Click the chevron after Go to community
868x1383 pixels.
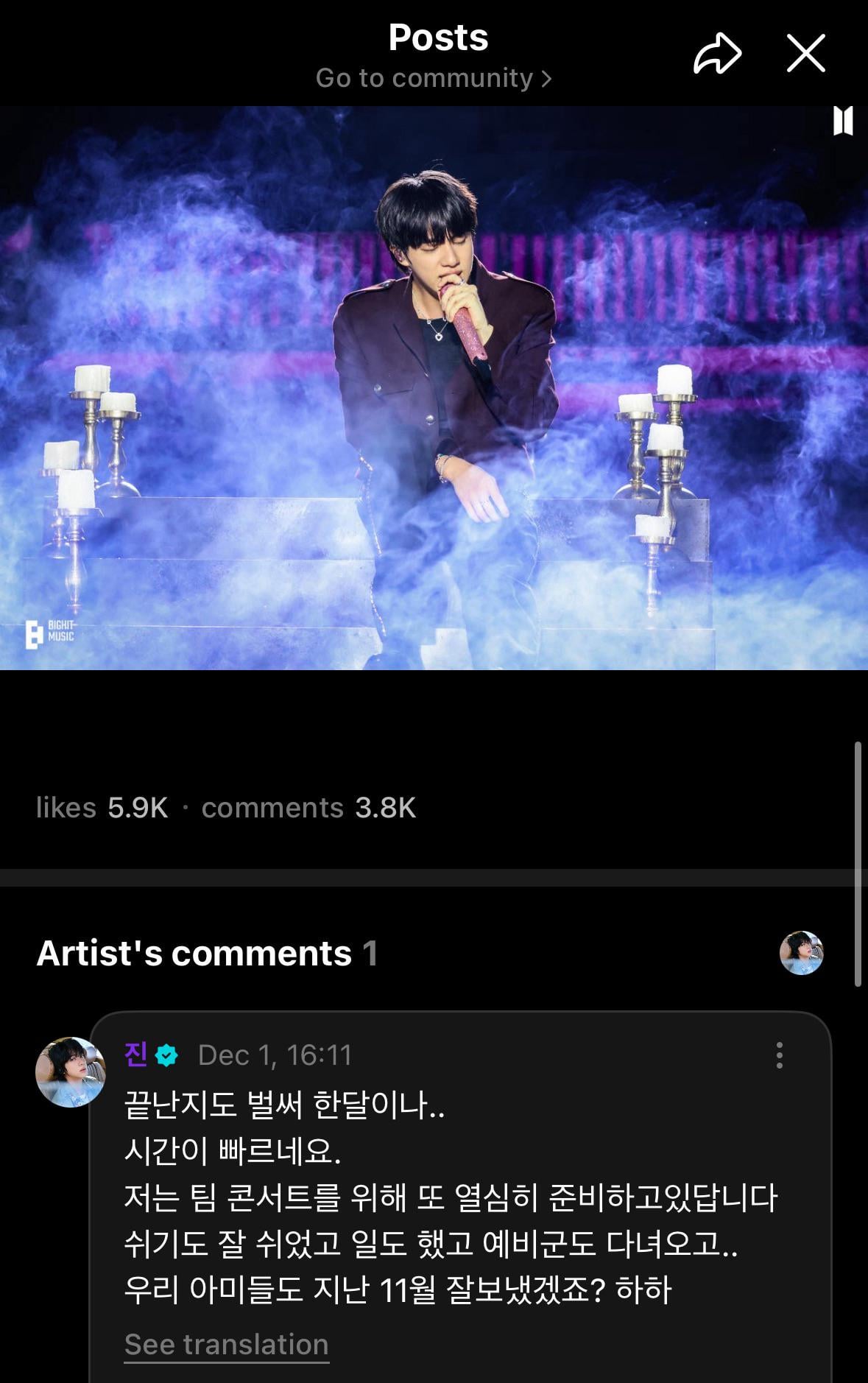tap(546, 79)
